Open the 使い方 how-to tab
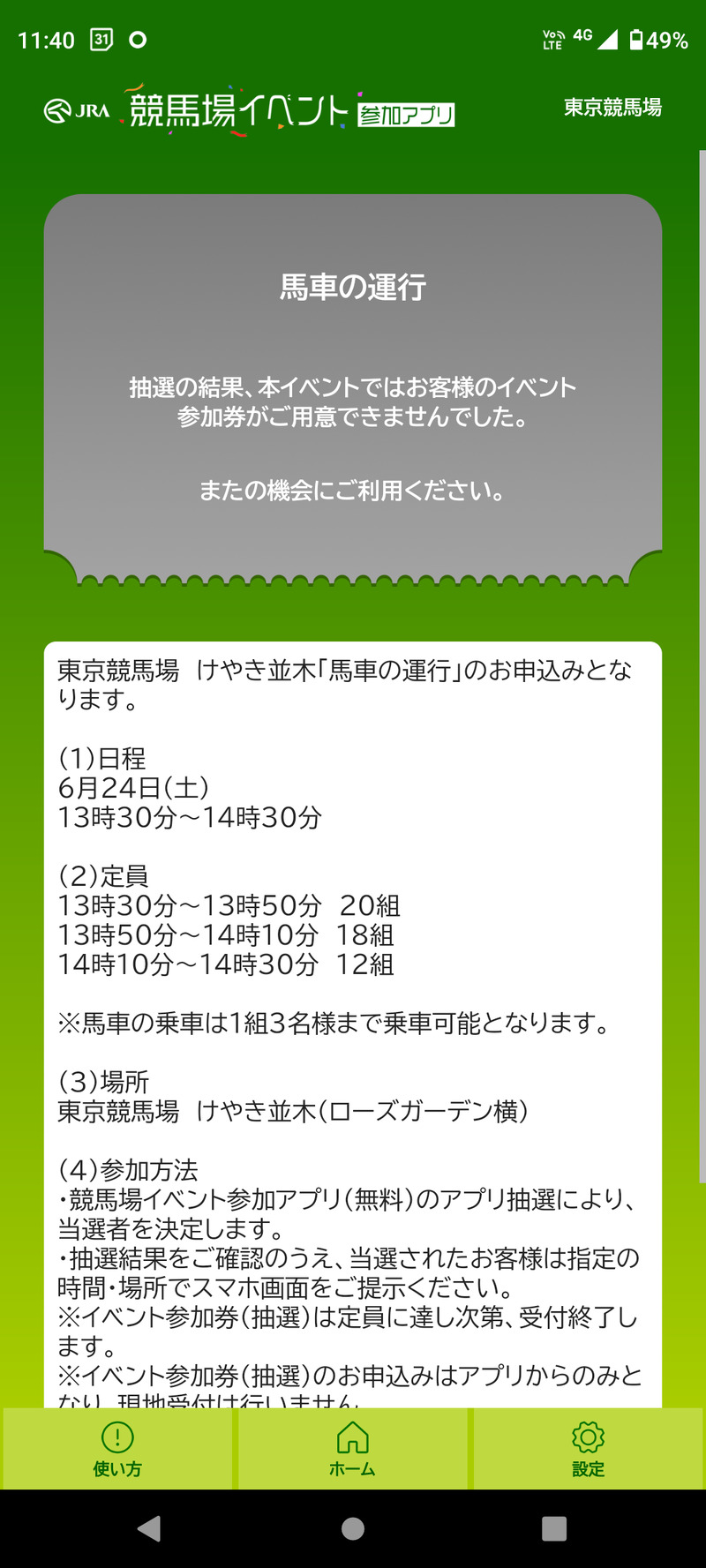The image size is (706, 1568). pyautogui.click(x=117, y=1449)
